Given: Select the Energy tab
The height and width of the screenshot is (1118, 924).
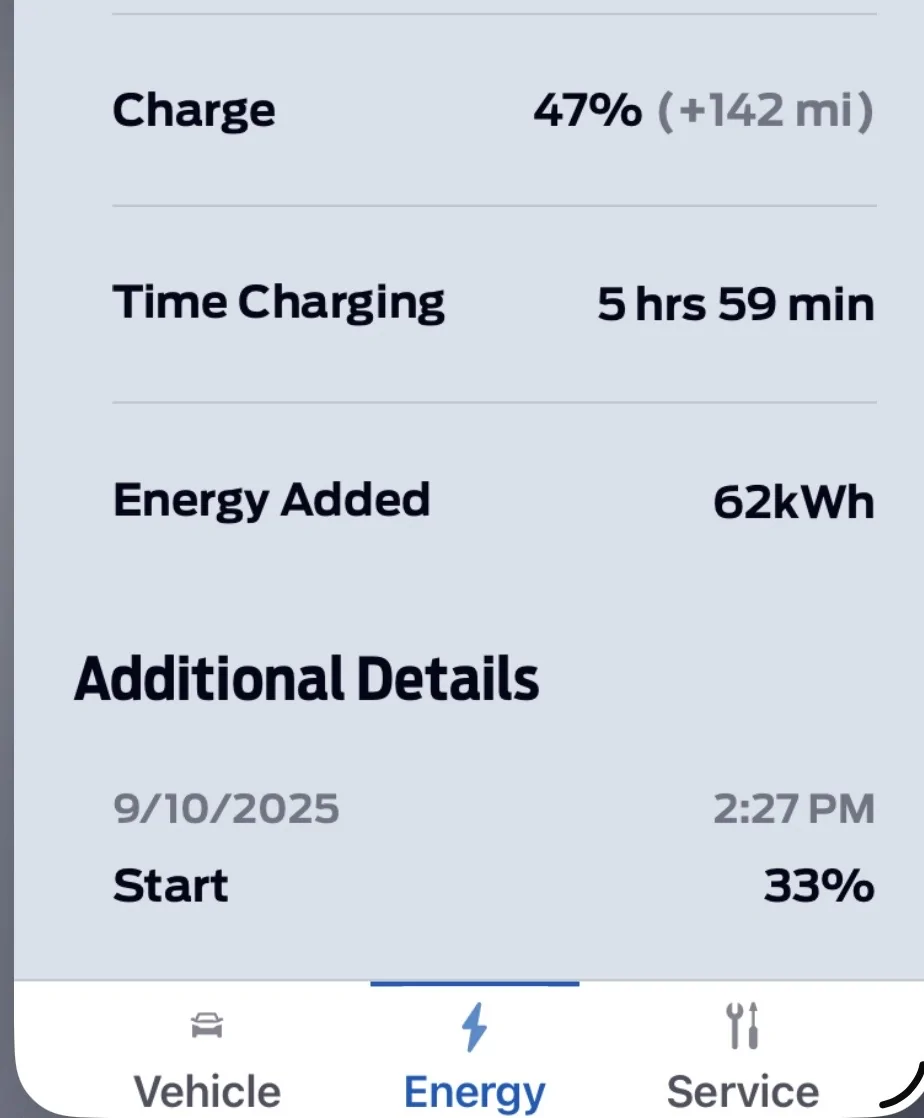Looking at the screenshot, I should point(475,1057).
